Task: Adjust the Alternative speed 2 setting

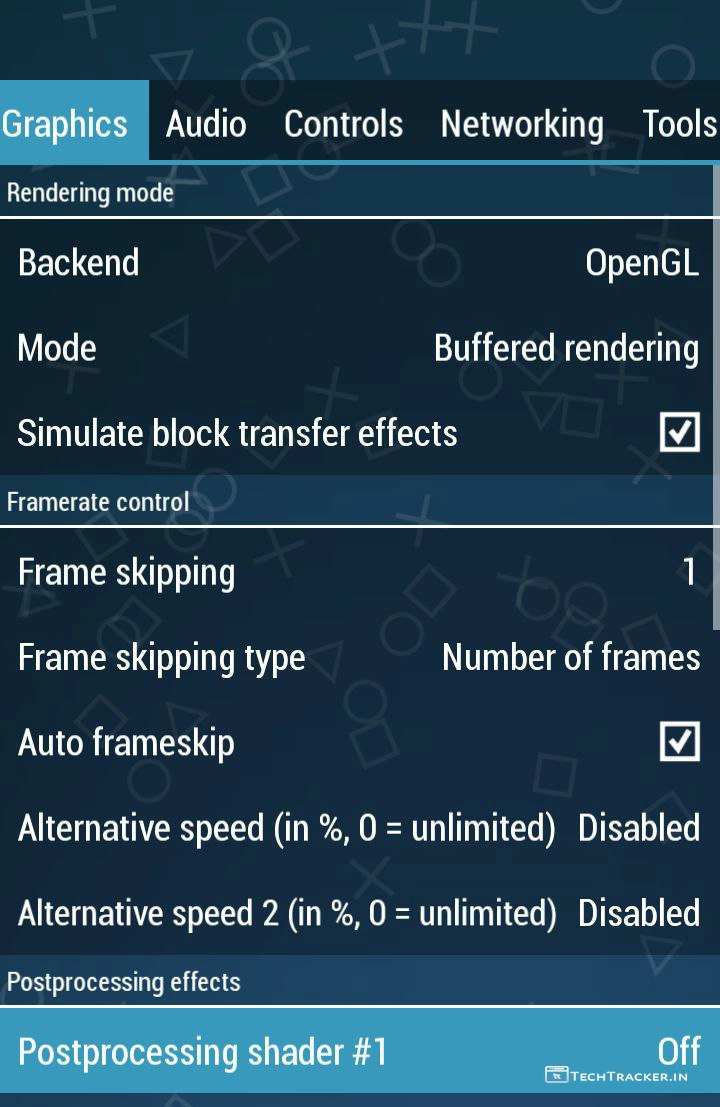Action: tap(358, 913)
